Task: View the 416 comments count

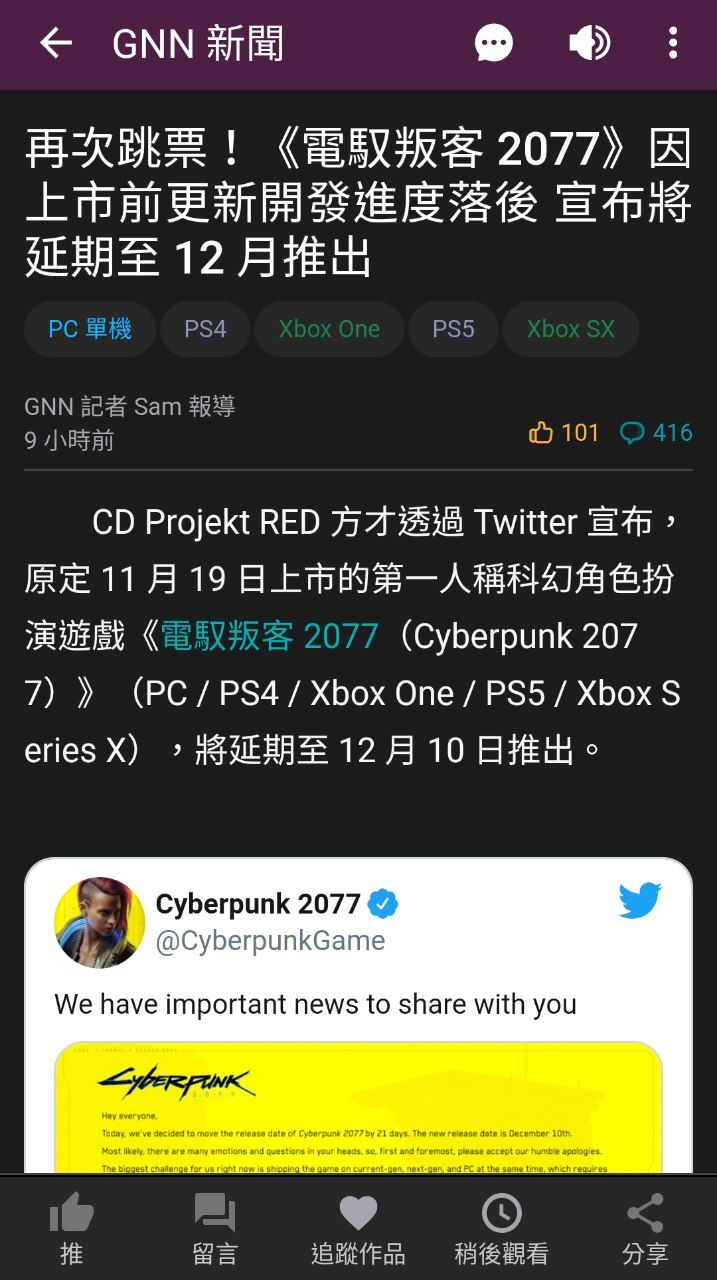Action: click(656, 432)
